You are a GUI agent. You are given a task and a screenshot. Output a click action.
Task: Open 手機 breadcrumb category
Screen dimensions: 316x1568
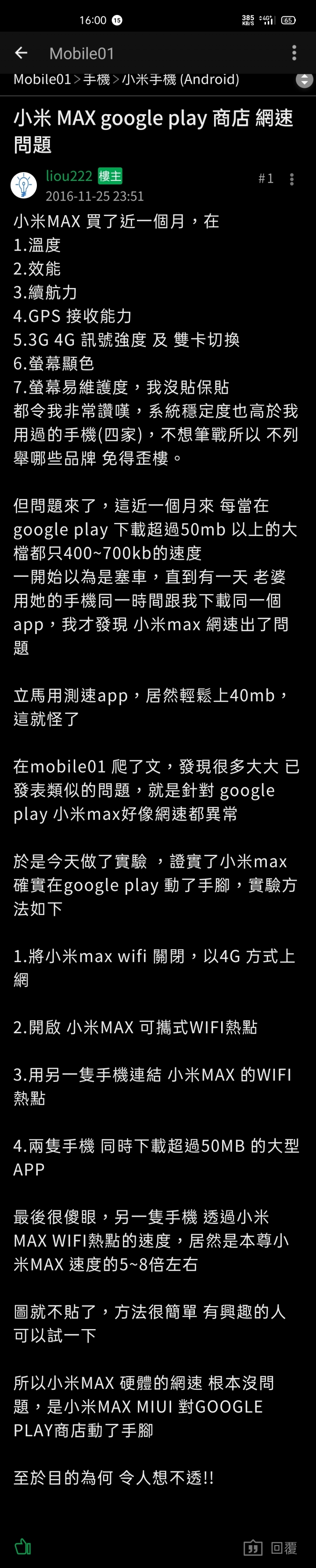(x=96, y=79)
